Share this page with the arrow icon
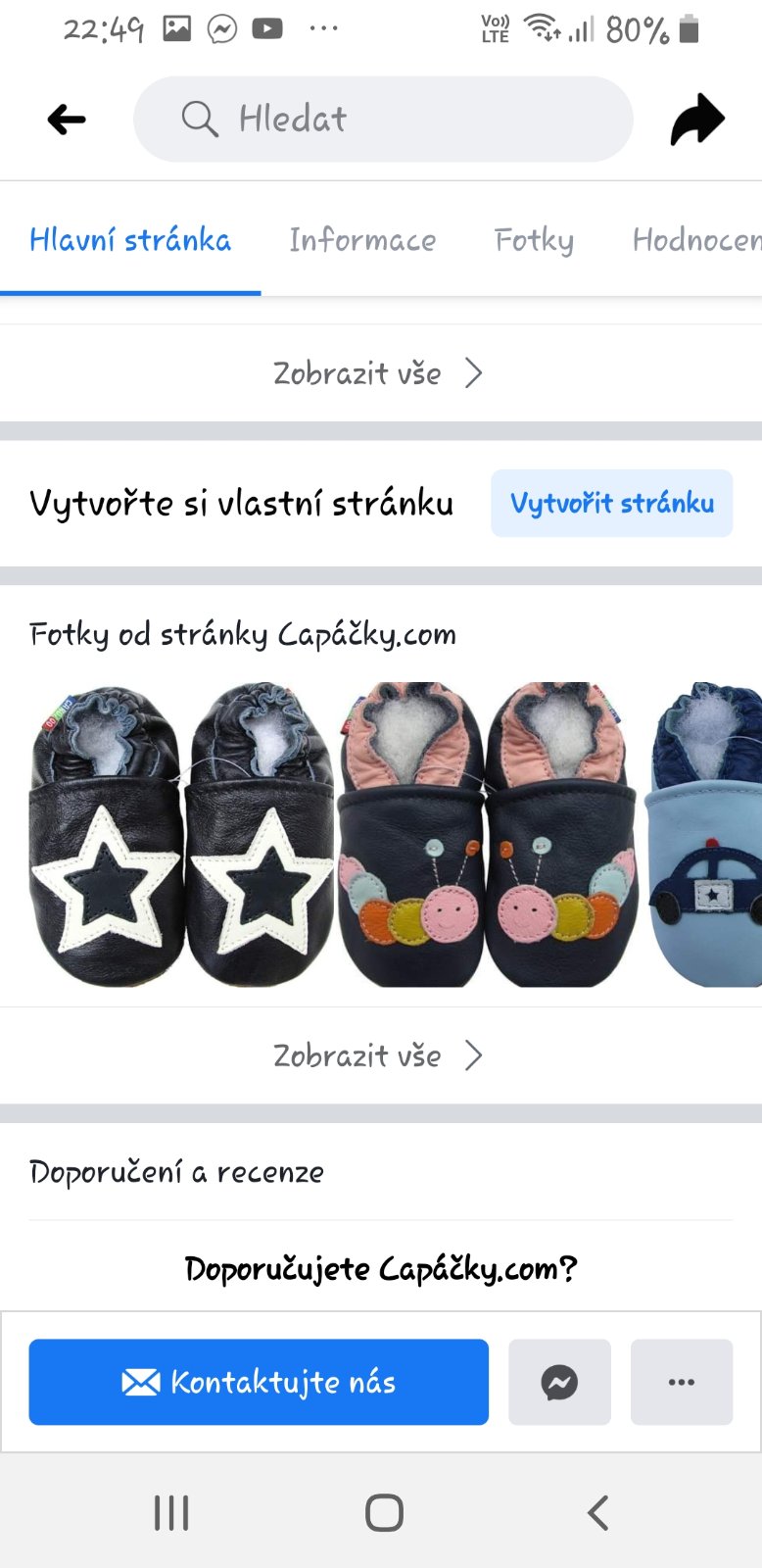This screenshot has width=762, height=1568. (696, 120)
